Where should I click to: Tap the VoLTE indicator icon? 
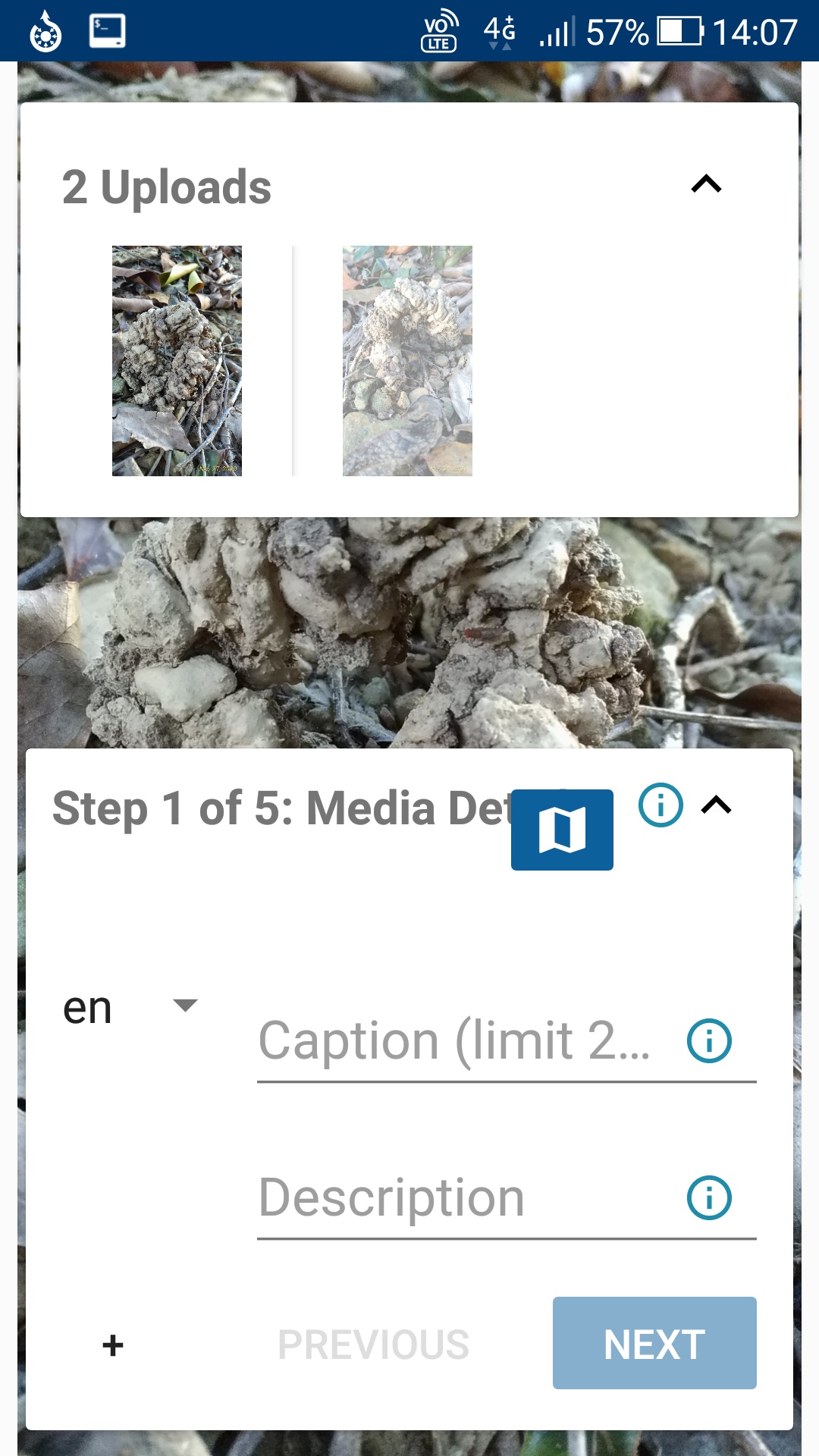pyautogui.click(x=440, y=31)
